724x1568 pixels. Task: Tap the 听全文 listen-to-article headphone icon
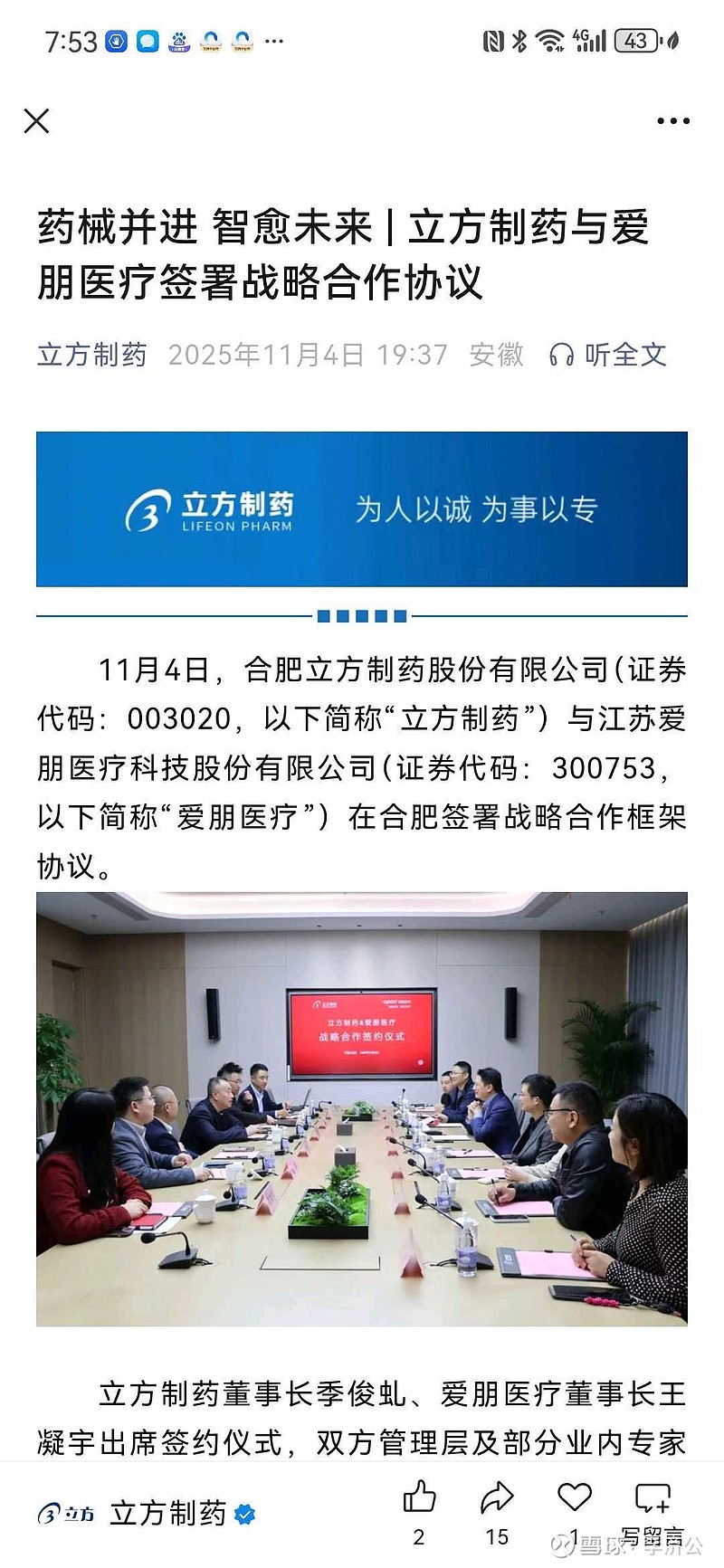(561, 356)
